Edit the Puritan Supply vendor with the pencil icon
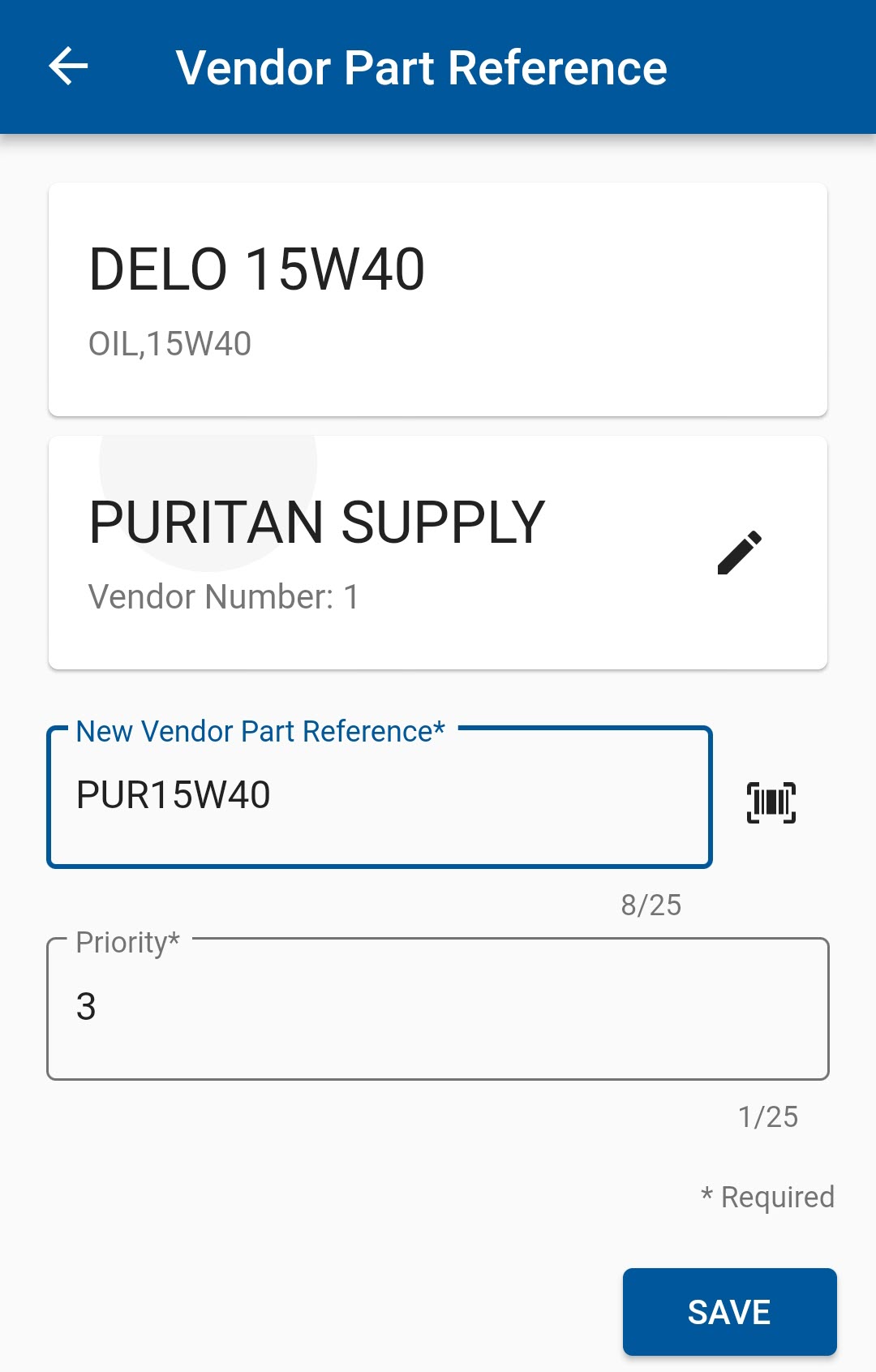 click(x=739, y=553)
